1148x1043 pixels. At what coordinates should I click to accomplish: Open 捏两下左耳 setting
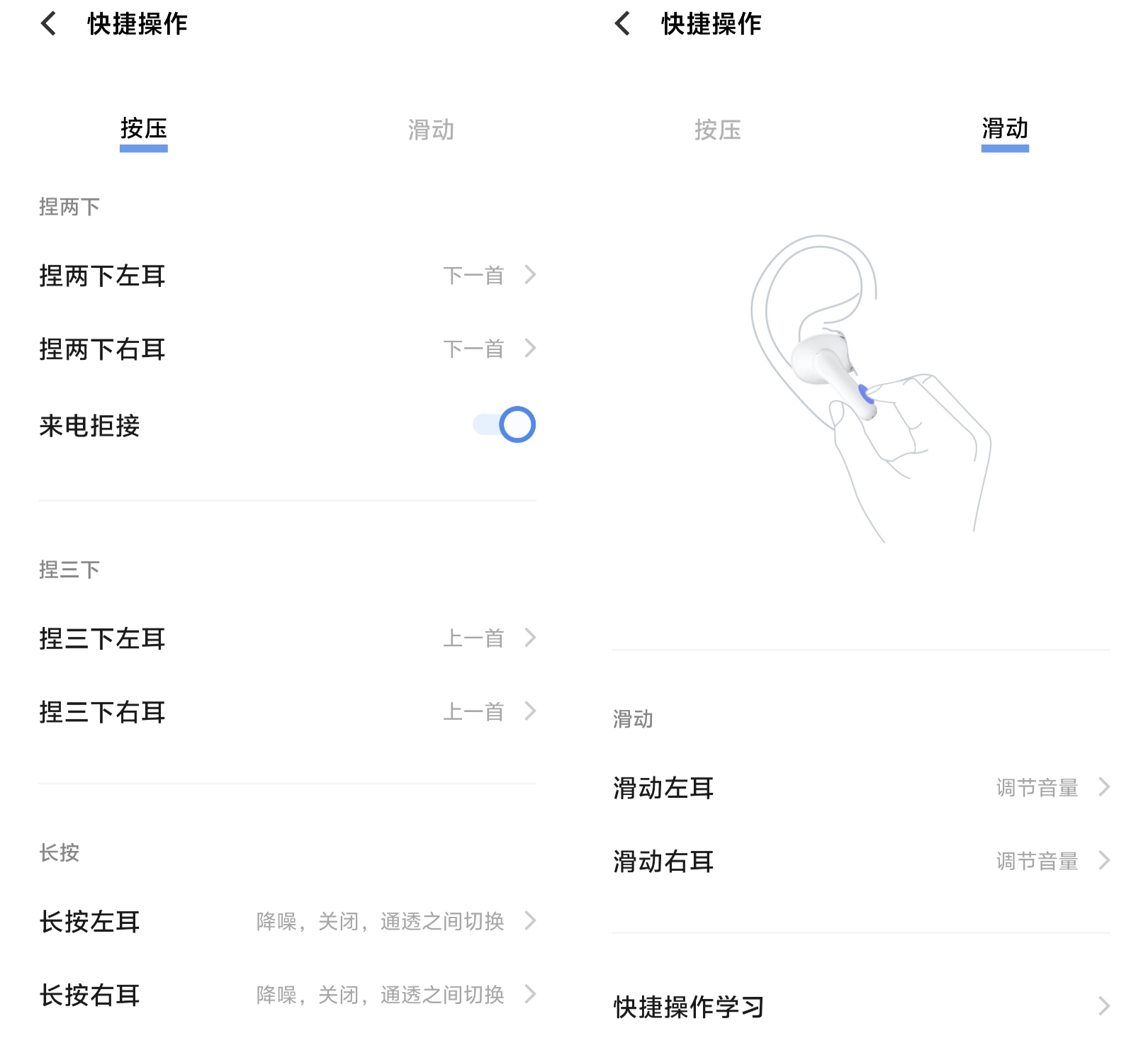[x=287, y=276]
